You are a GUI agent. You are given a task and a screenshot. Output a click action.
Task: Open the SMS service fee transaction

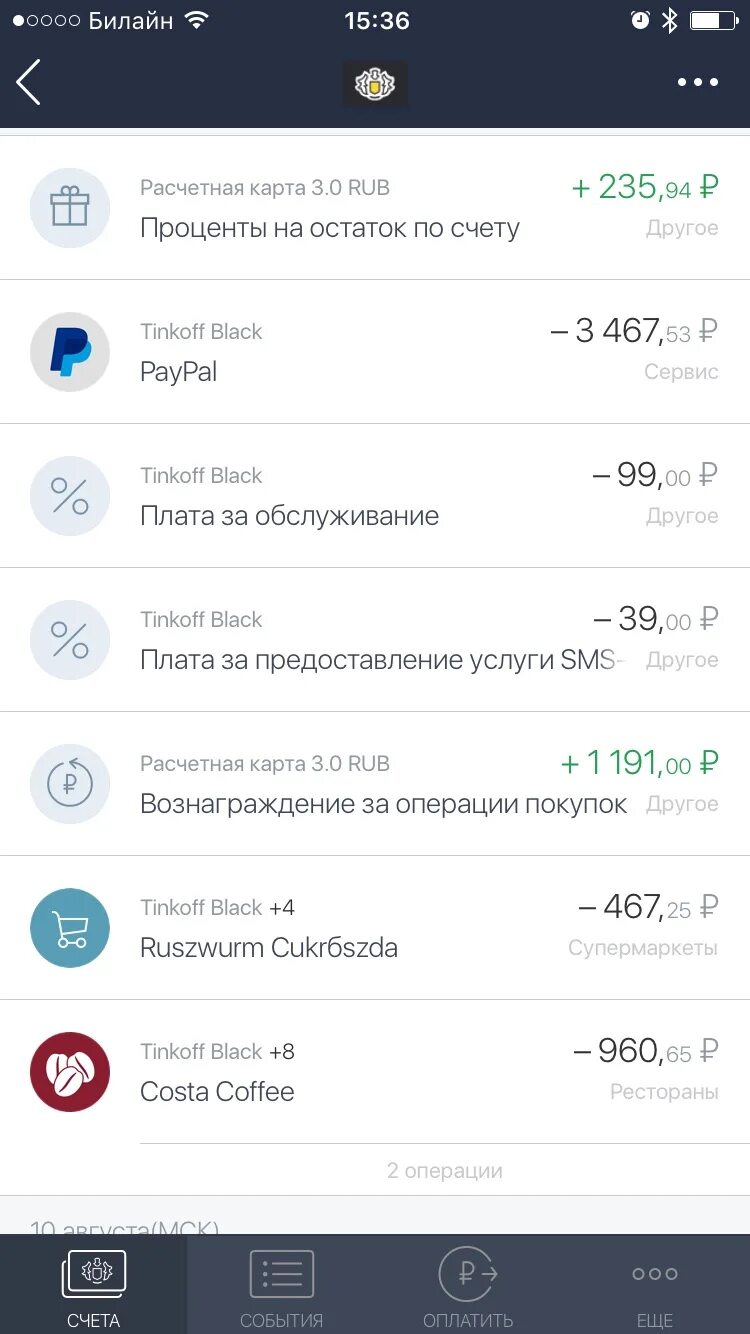click(x=375, y=640)
